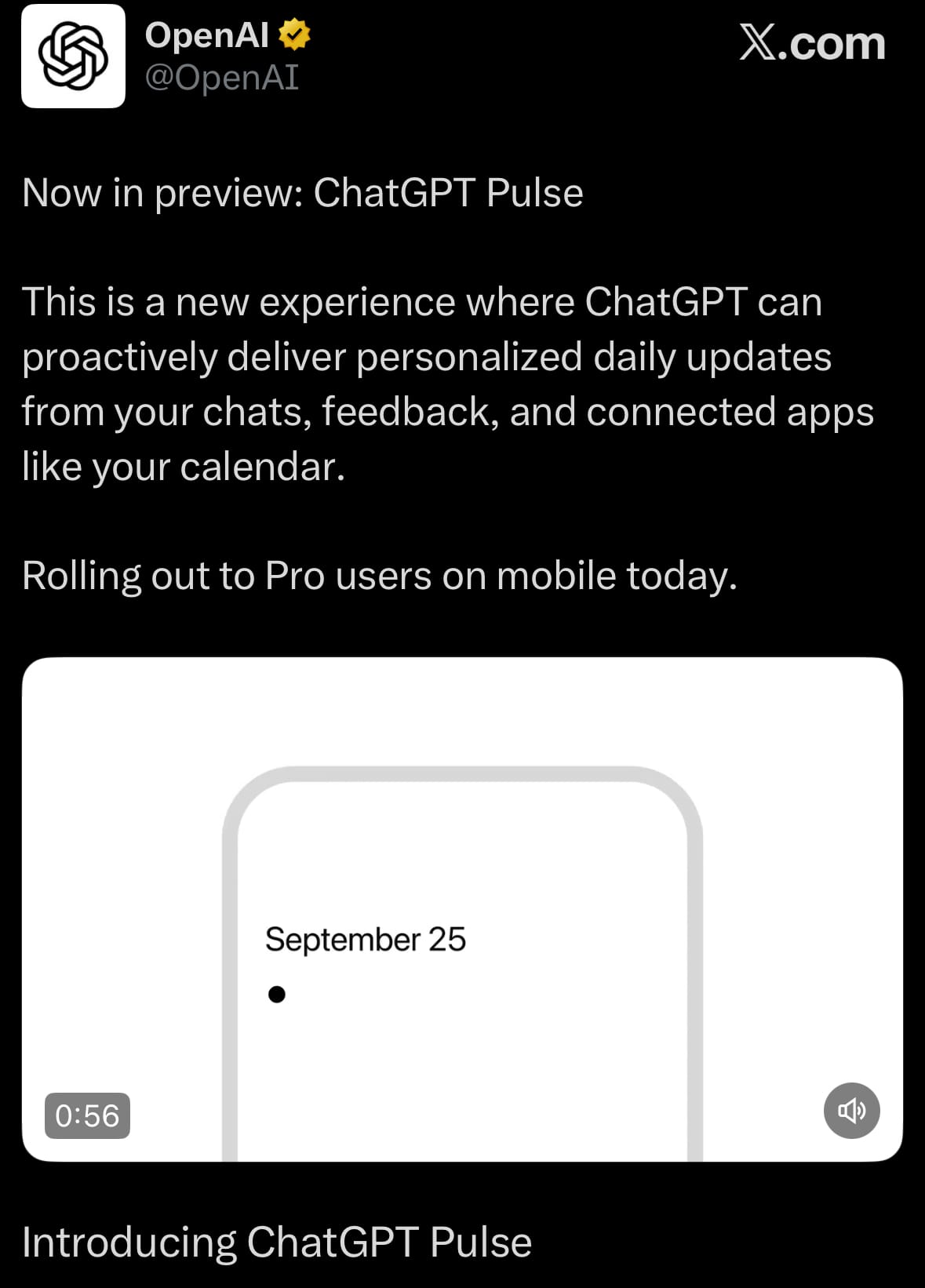
Task: Open the @OpenAI account handle
Action: 222,78
